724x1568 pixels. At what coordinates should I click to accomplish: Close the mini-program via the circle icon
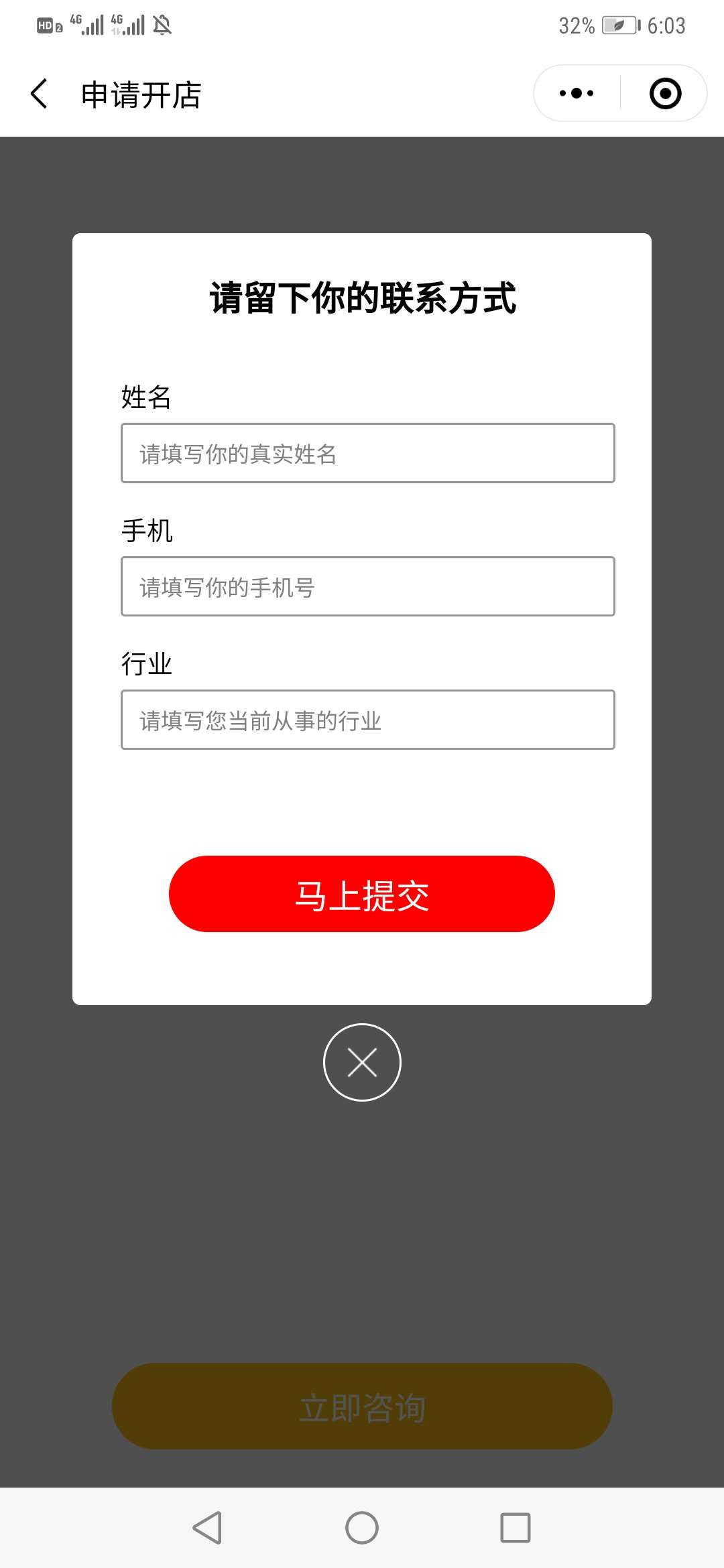[665, 93]
